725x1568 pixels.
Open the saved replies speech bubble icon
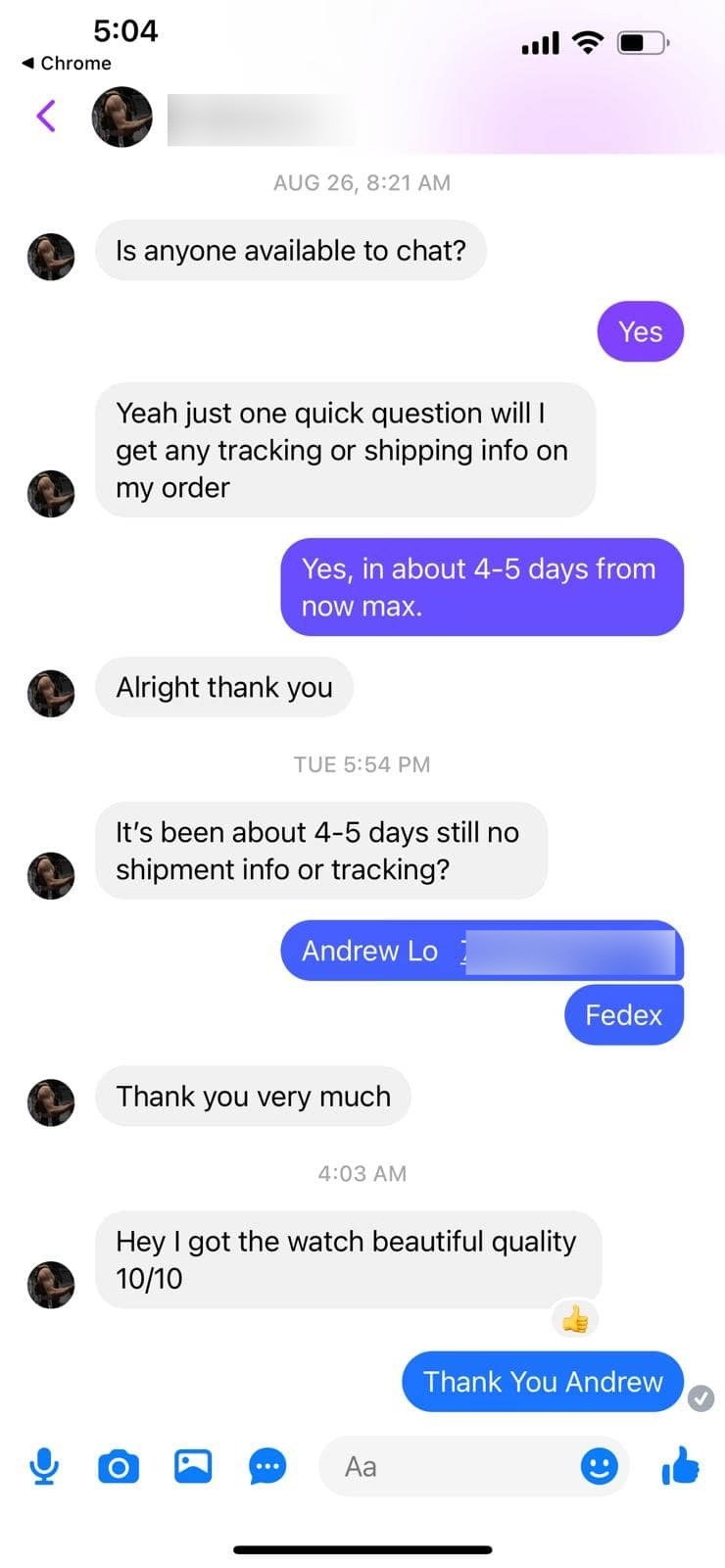tap(267, 1467)
